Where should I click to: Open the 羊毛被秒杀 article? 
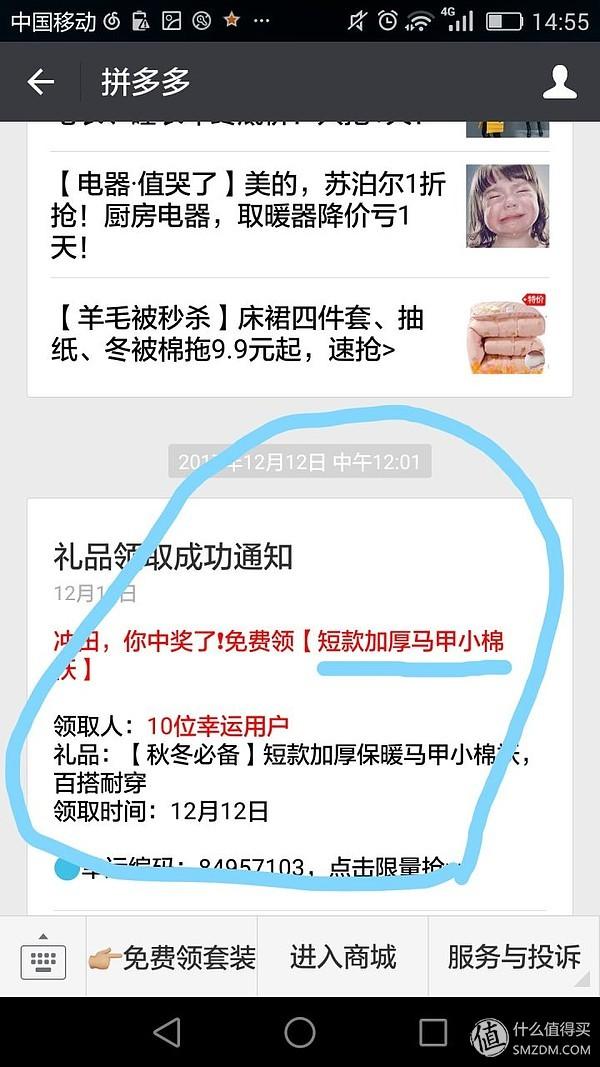[250, 334]
